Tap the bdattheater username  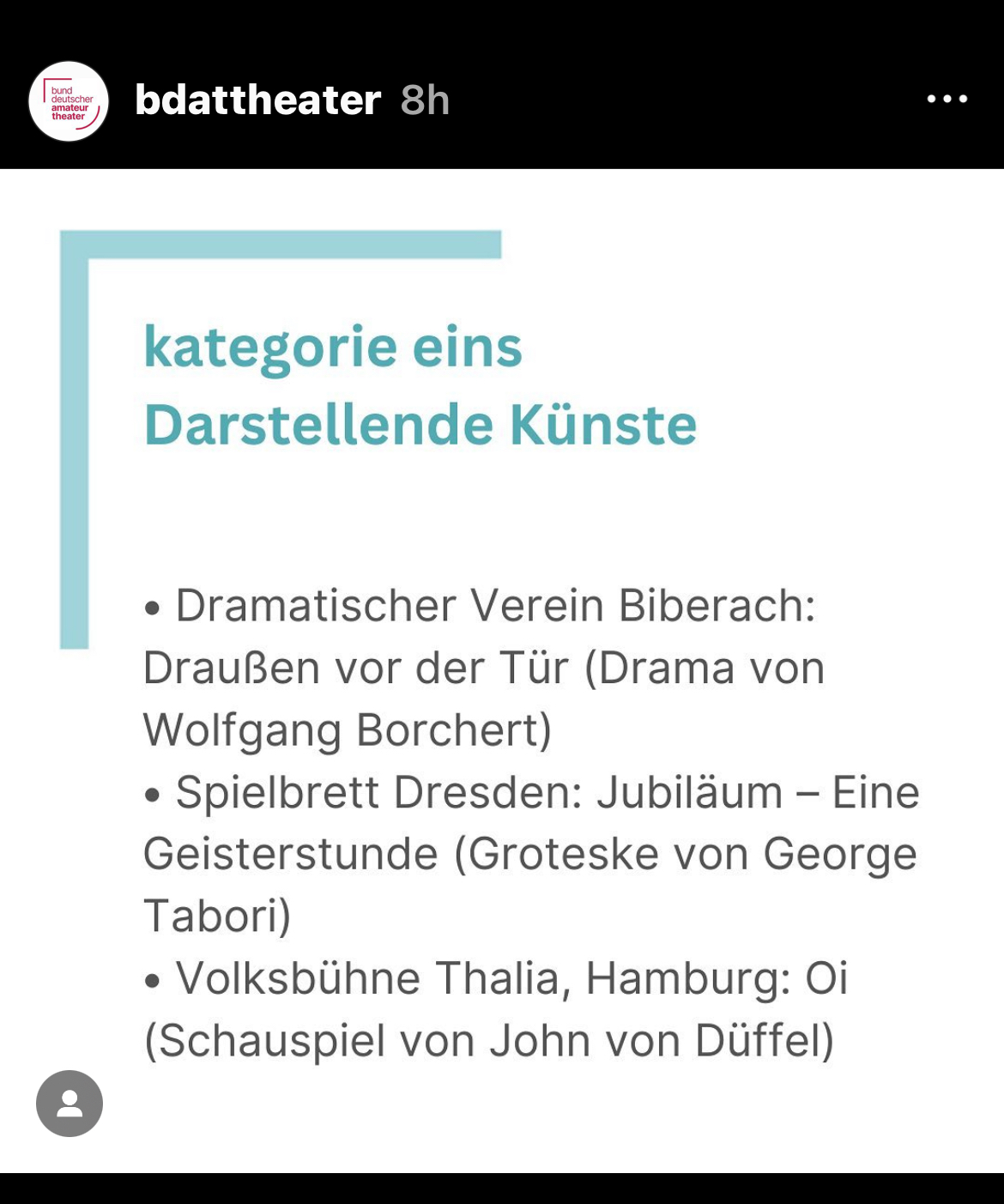[257, 100]
